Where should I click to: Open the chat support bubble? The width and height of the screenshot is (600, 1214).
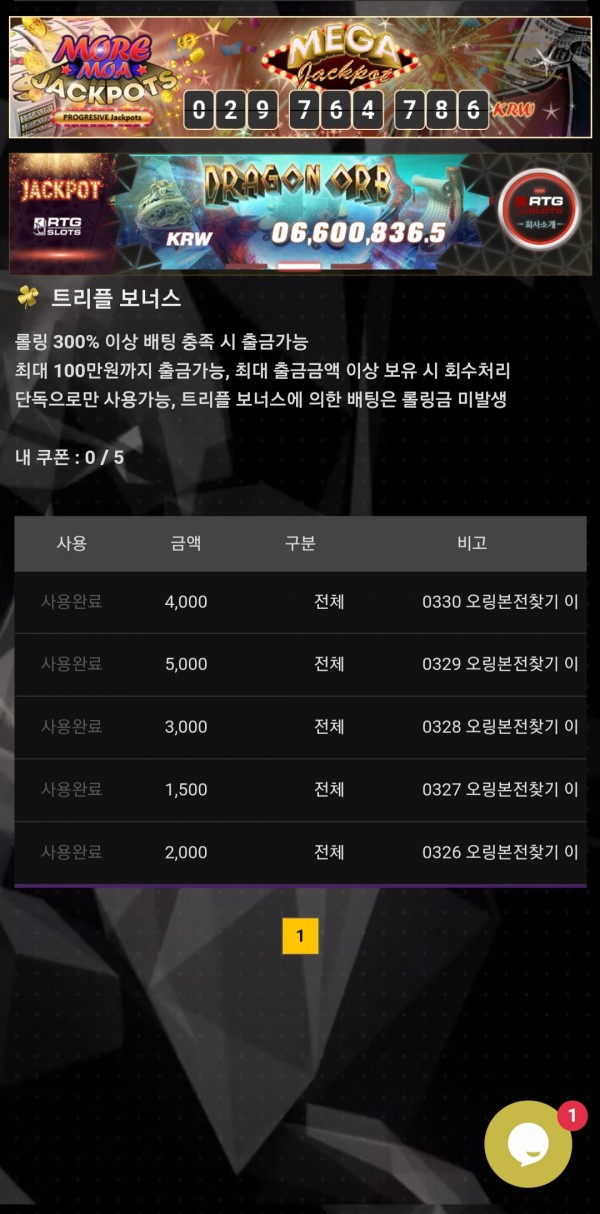coord(528,1144)
